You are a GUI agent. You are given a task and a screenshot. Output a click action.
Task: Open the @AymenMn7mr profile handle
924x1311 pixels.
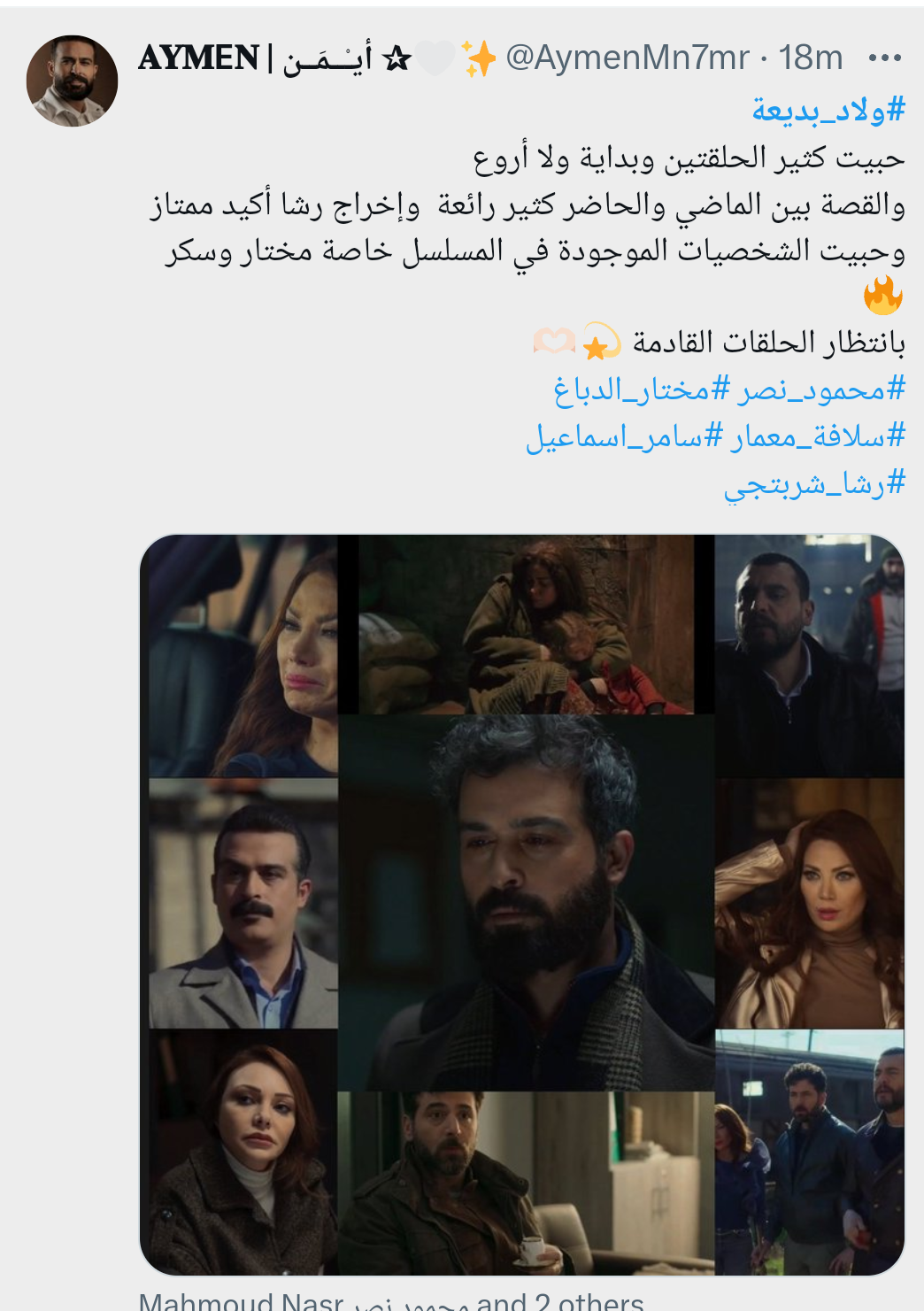click(627, 58)
